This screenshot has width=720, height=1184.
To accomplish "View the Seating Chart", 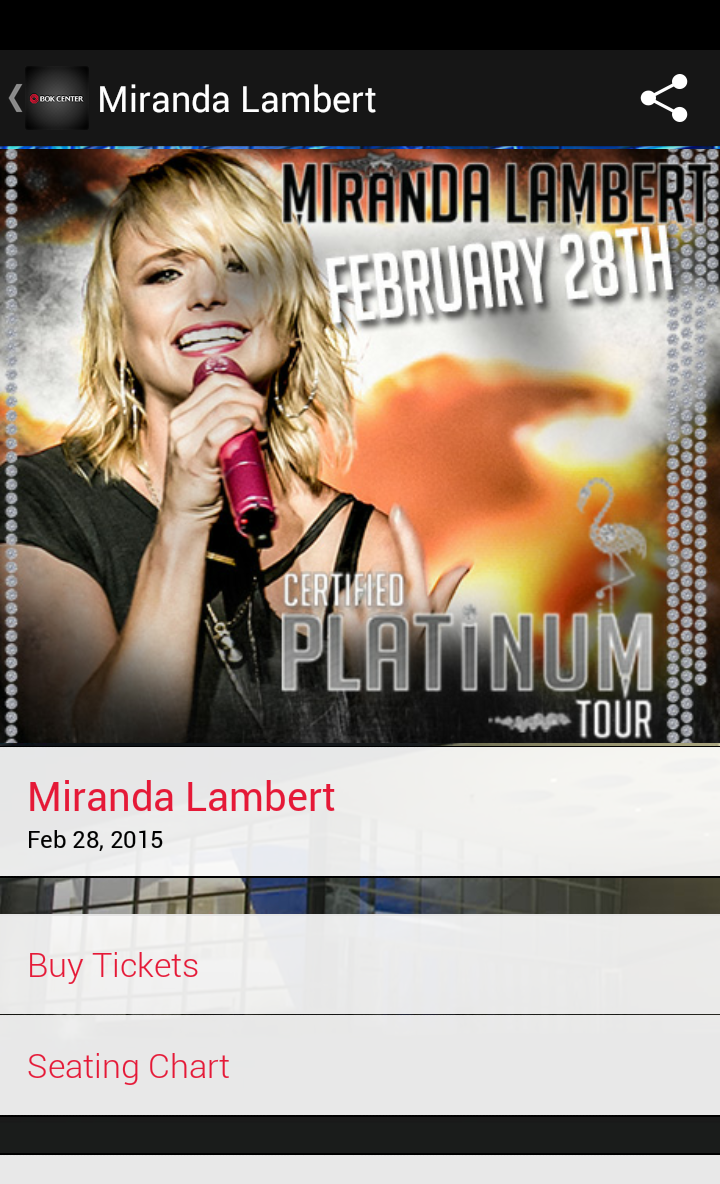I will pyautogui.click(x=128, y=1066).
